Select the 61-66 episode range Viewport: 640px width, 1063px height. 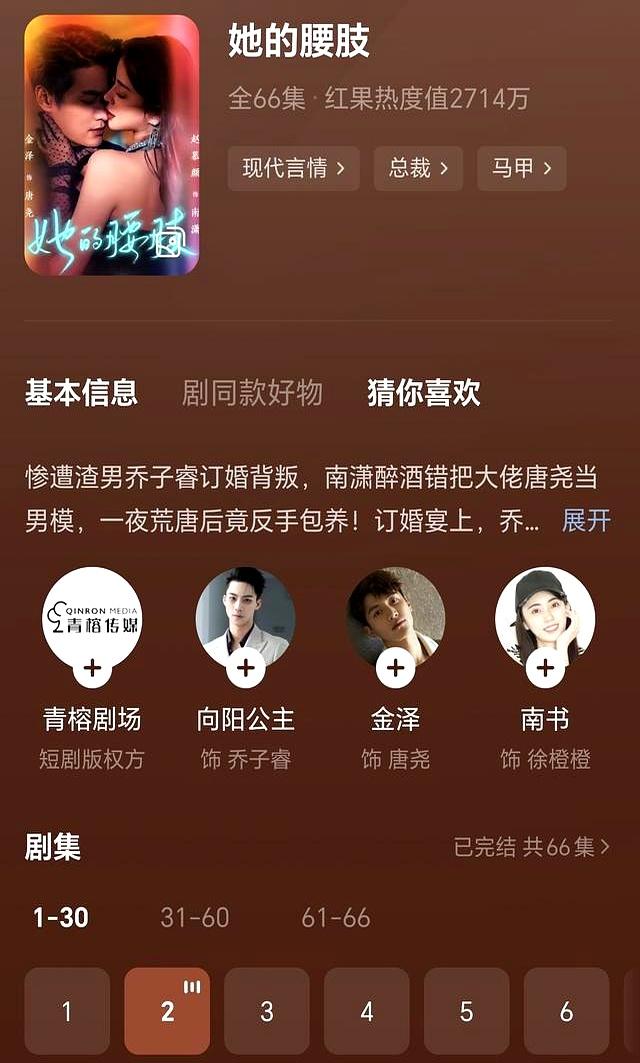[336, 917]
